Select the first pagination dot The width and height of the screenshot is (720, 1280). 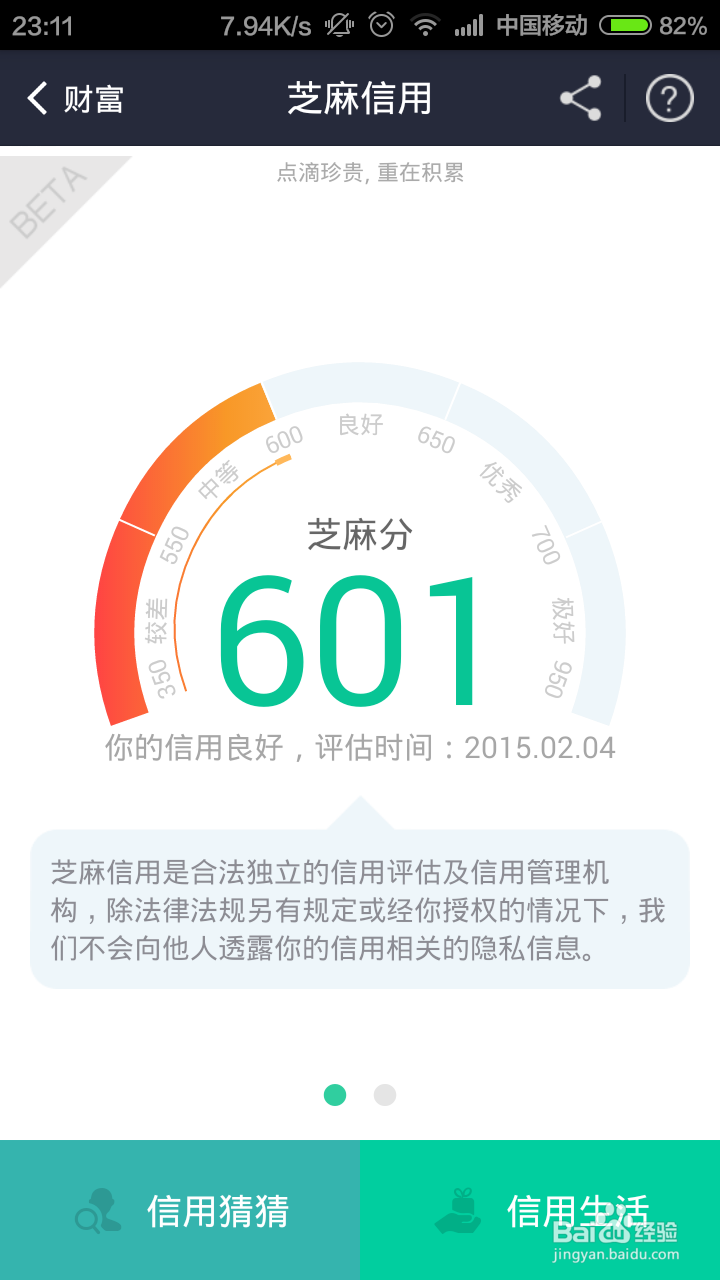pyautogui.click(x=334, y=1096)
